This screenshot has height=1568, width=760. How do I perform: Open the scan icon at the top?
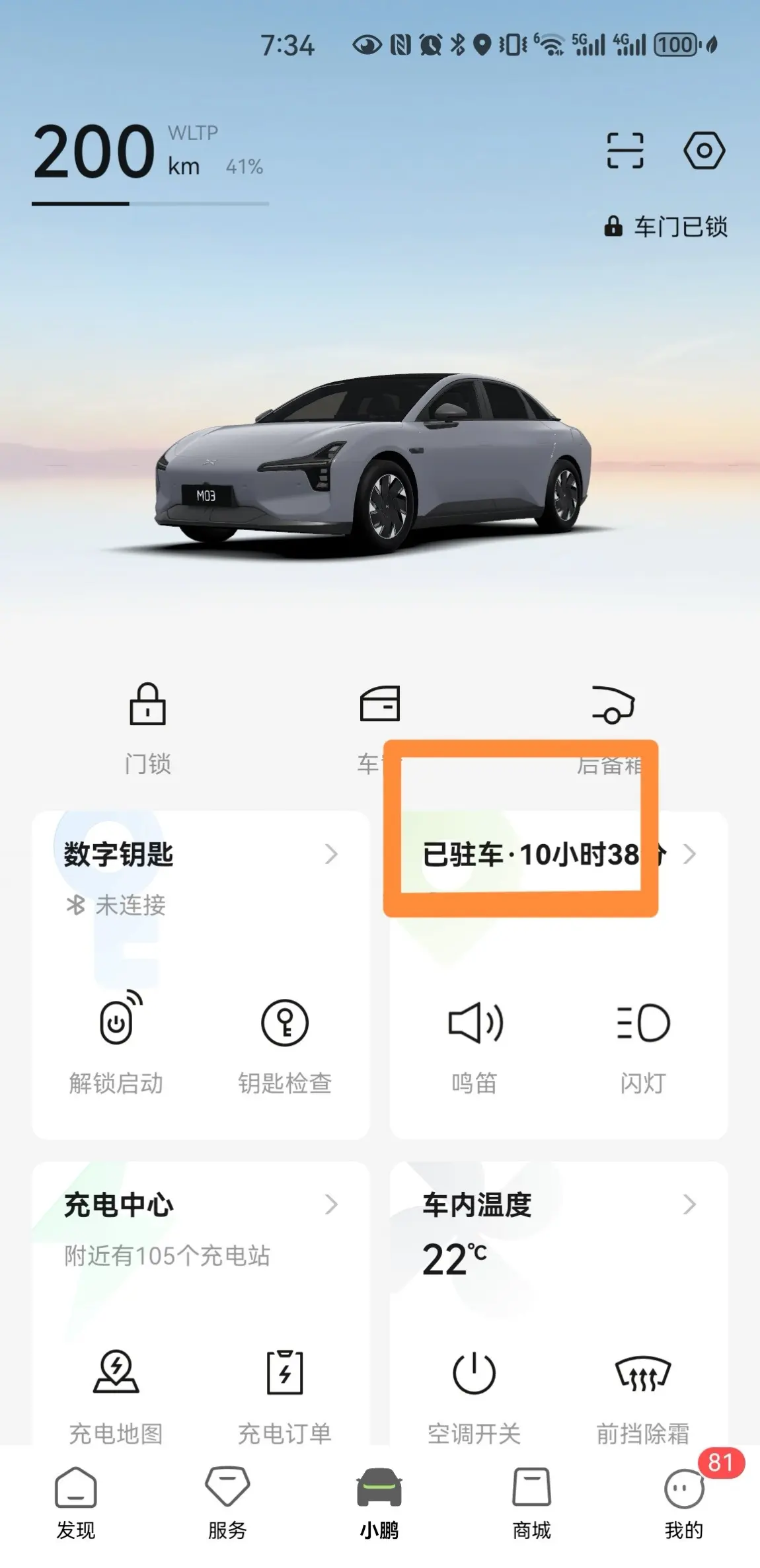click(x=625, y=151)
